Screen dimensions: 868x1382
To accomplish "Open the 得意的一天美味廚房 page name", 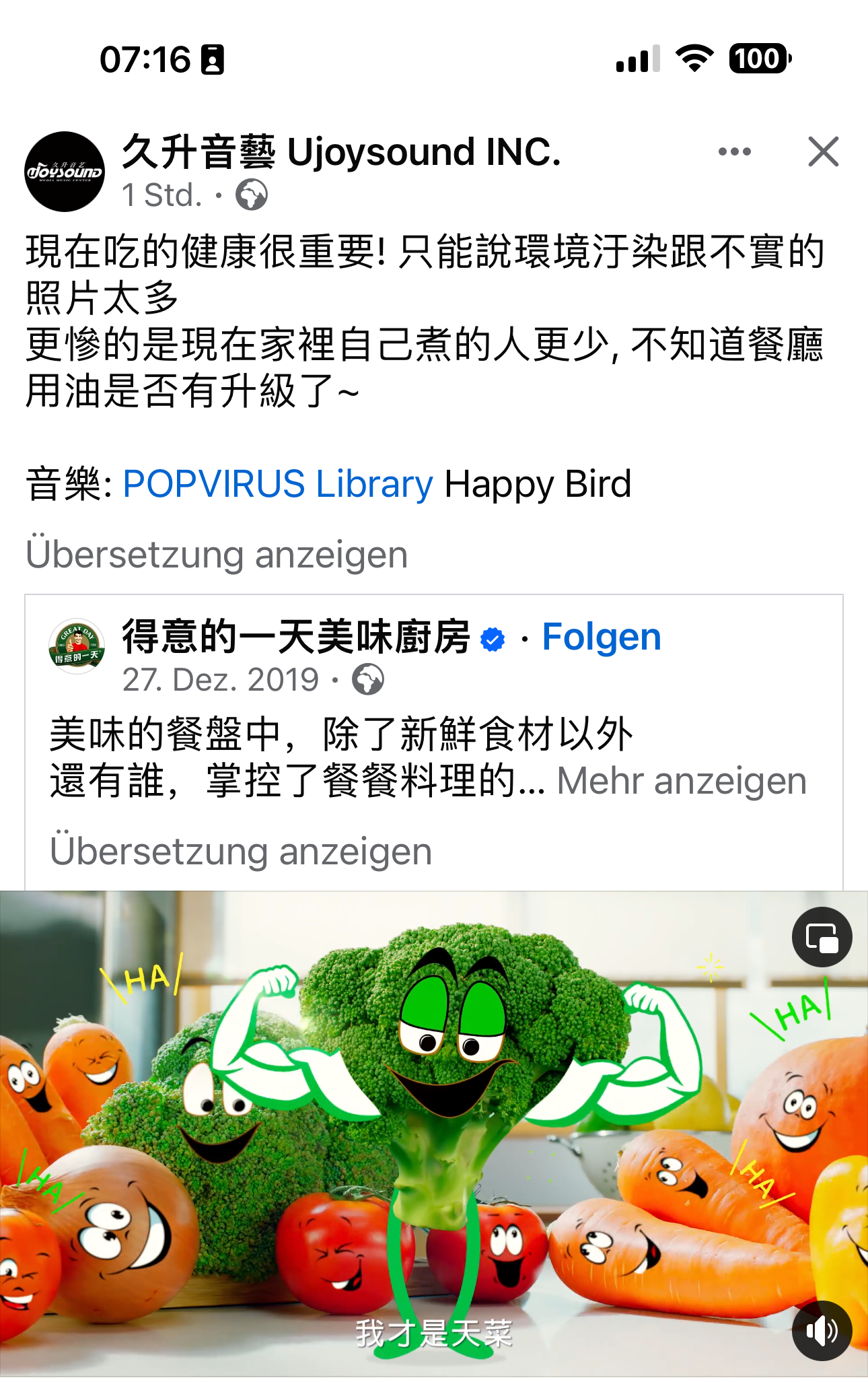I will (296, 637).
